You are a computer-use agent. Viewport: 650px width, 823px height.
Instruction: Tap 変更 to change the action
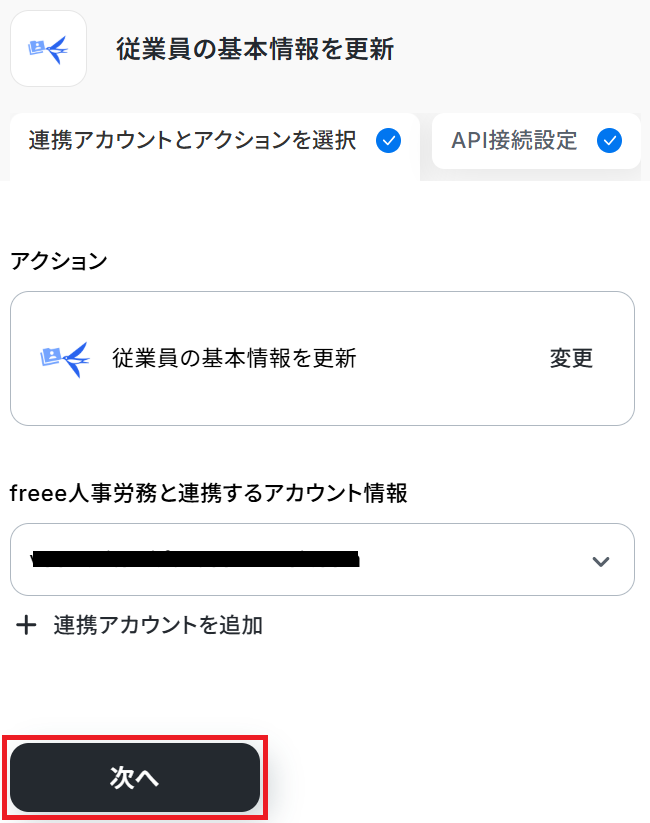pyautogui.click(x=571, y=358)
